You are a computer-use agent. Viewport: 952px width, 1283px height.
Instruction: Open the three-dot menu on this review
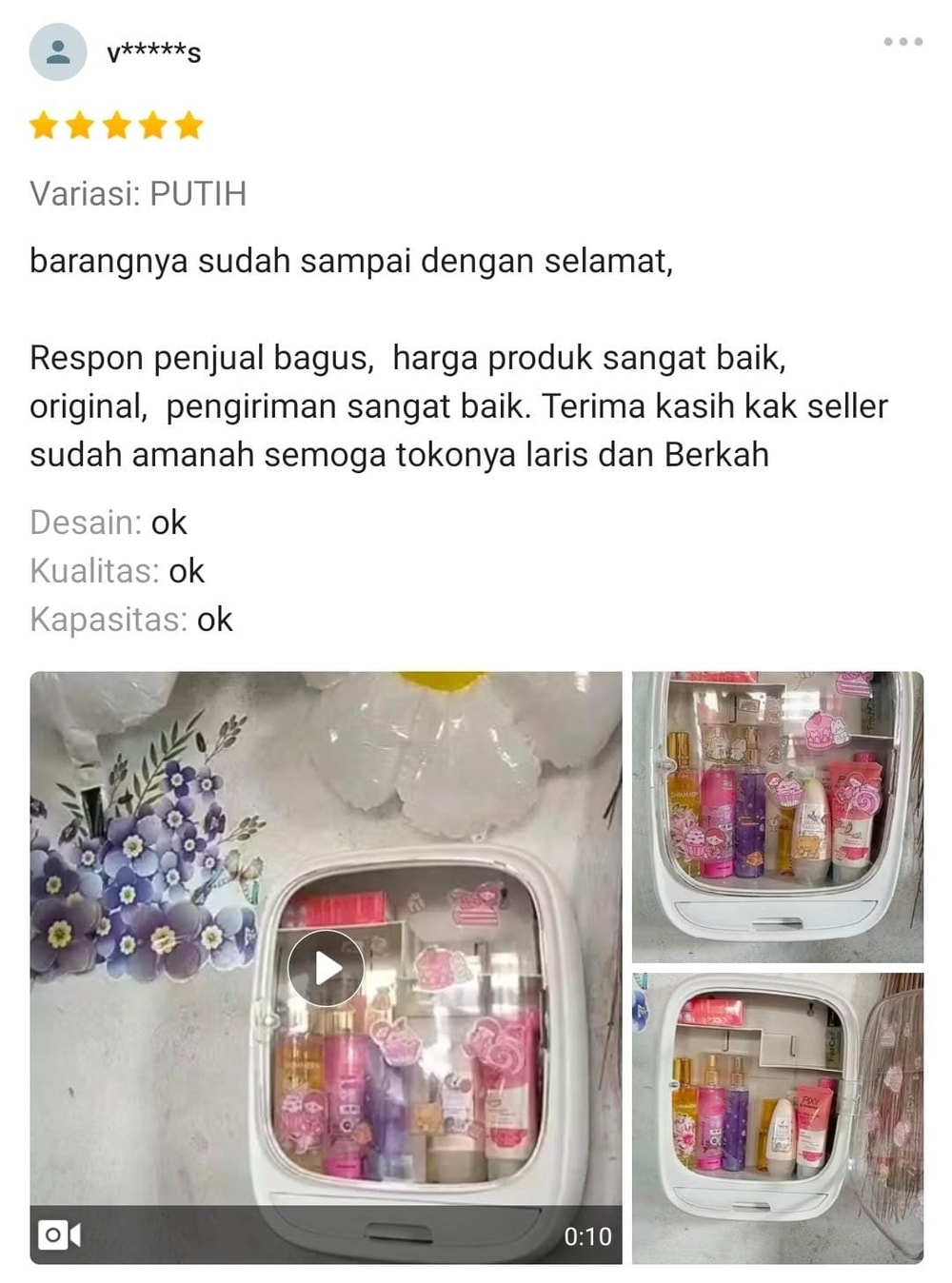902,42
